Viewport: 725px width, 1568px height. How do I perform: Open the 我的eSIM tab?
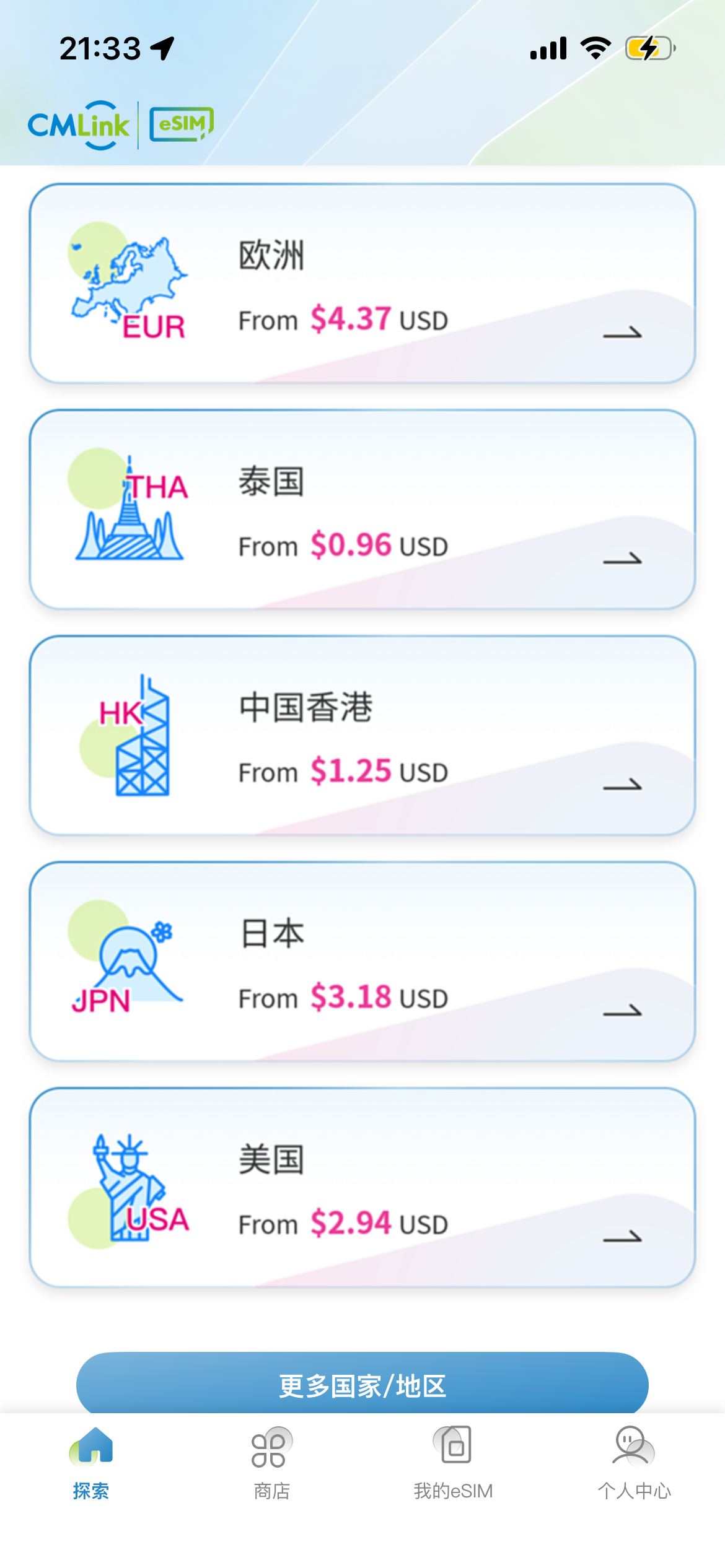(453, 1463)
